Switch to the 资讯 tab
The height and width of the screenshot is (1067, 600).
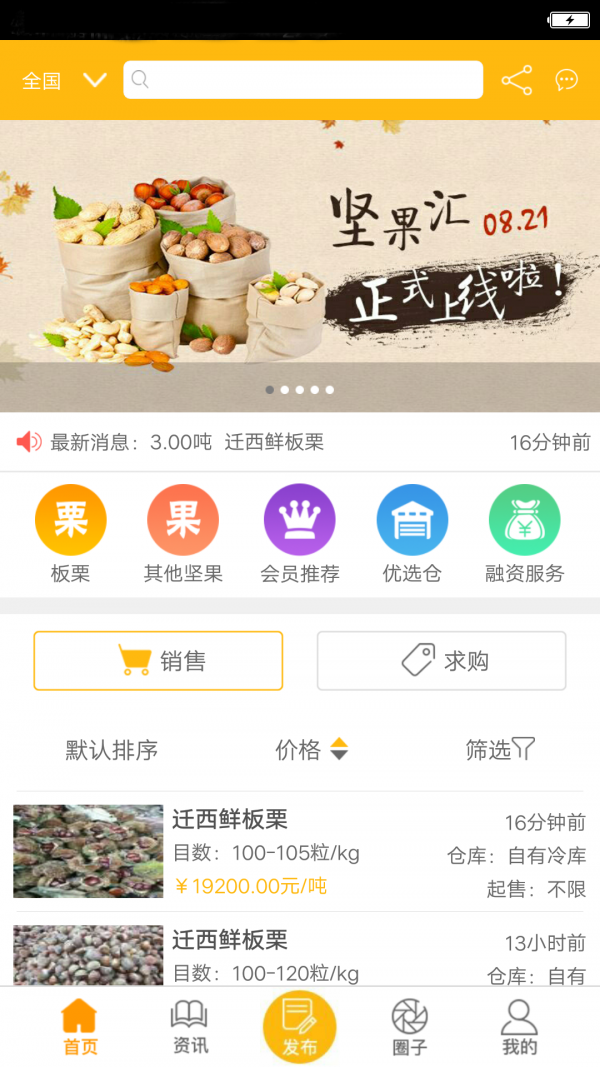coord(189,1027)
